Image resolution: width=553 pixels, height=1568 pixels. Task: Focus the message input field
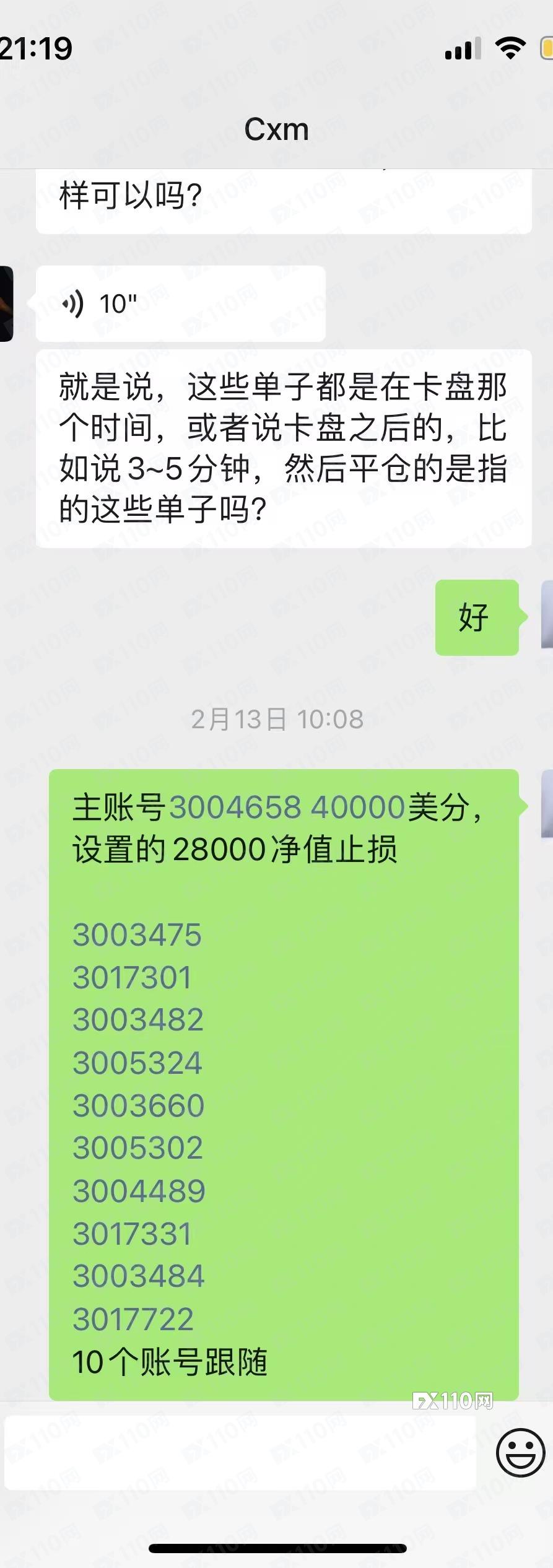(x=240, y=1452)
